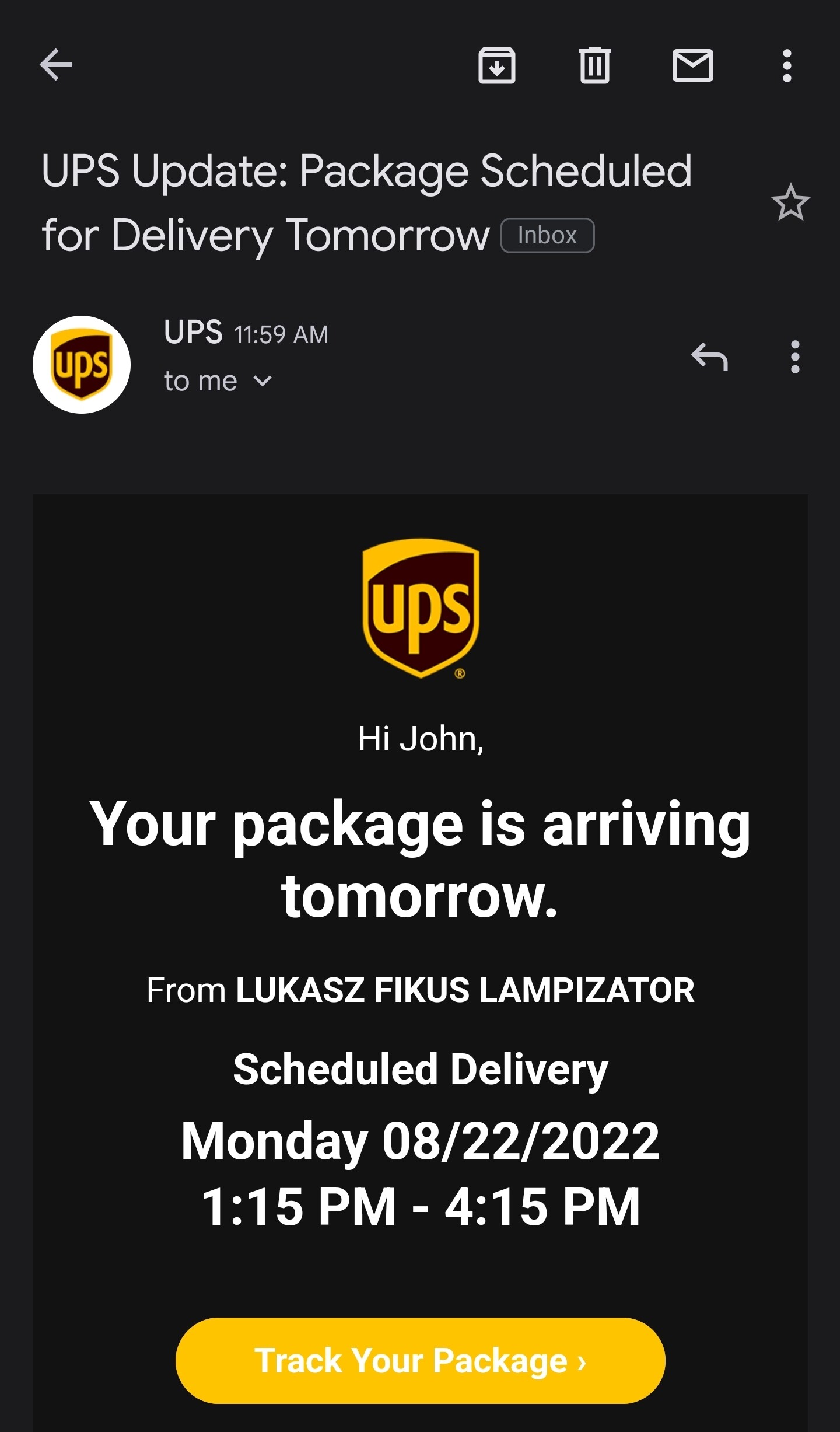
Task: Reply to the UPS message
Action: click(x=709, y=357)
